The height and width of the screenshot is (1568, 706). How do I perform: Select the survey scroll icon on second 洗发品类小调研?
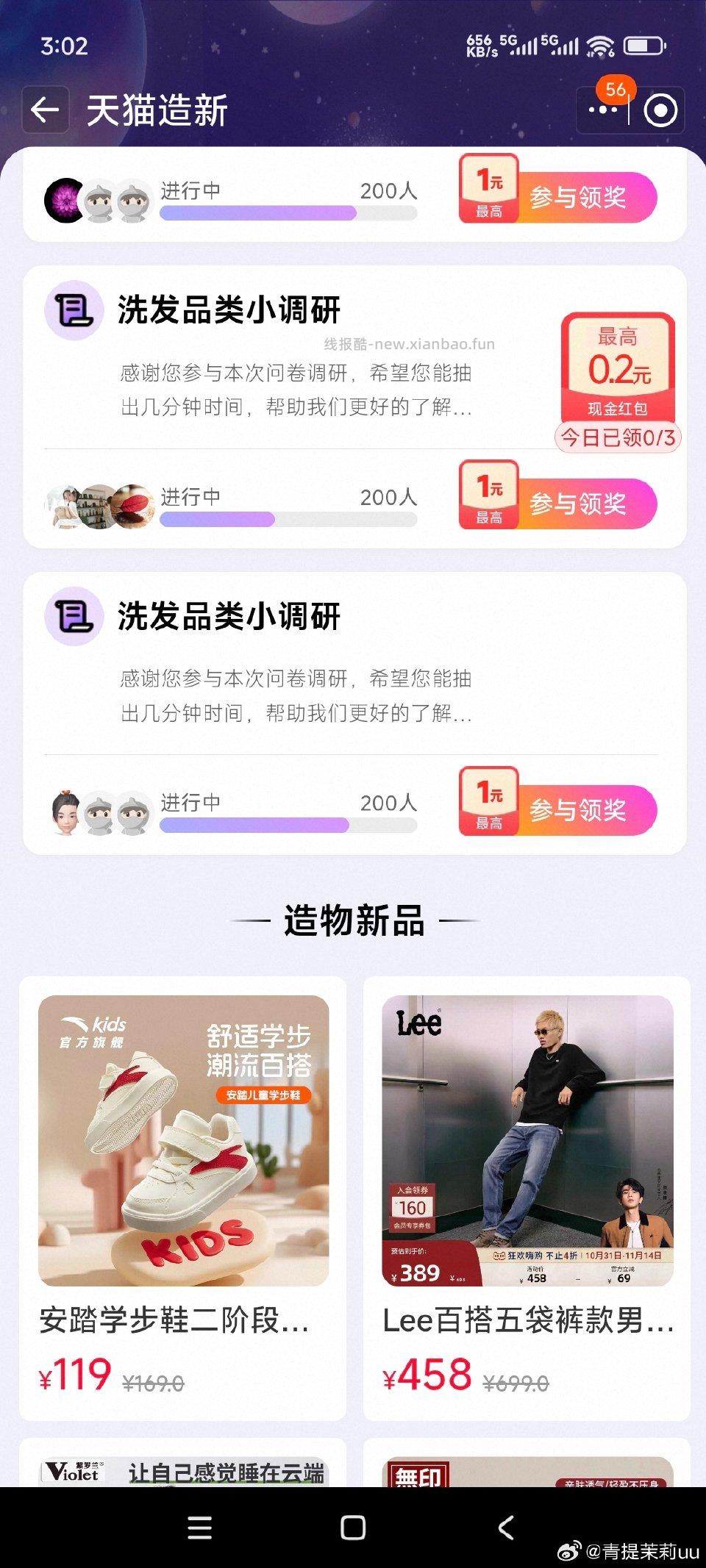point(74,617)
